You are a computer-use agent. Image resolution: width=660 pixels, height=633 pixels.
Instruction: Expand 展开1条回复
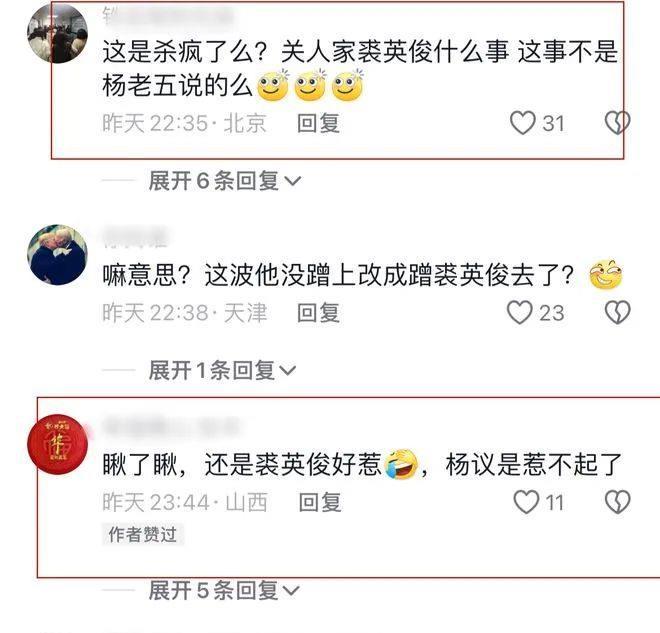coord(224,371)
